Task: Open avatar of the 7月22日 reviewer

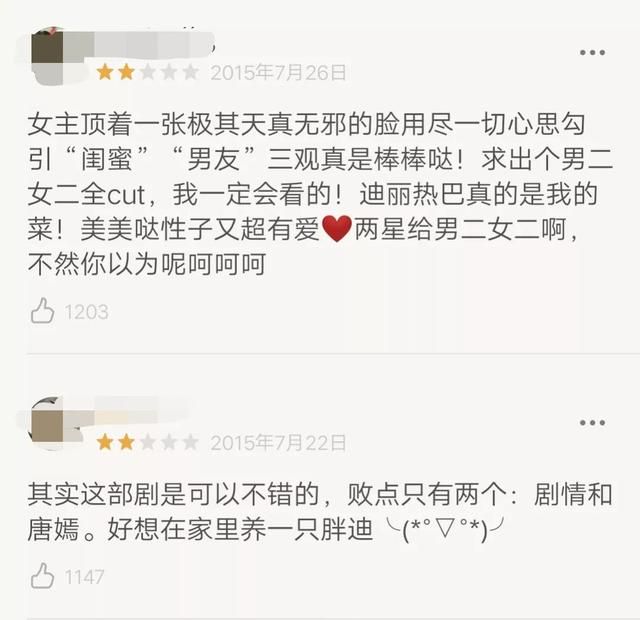Action: click(x=50, y=420)
